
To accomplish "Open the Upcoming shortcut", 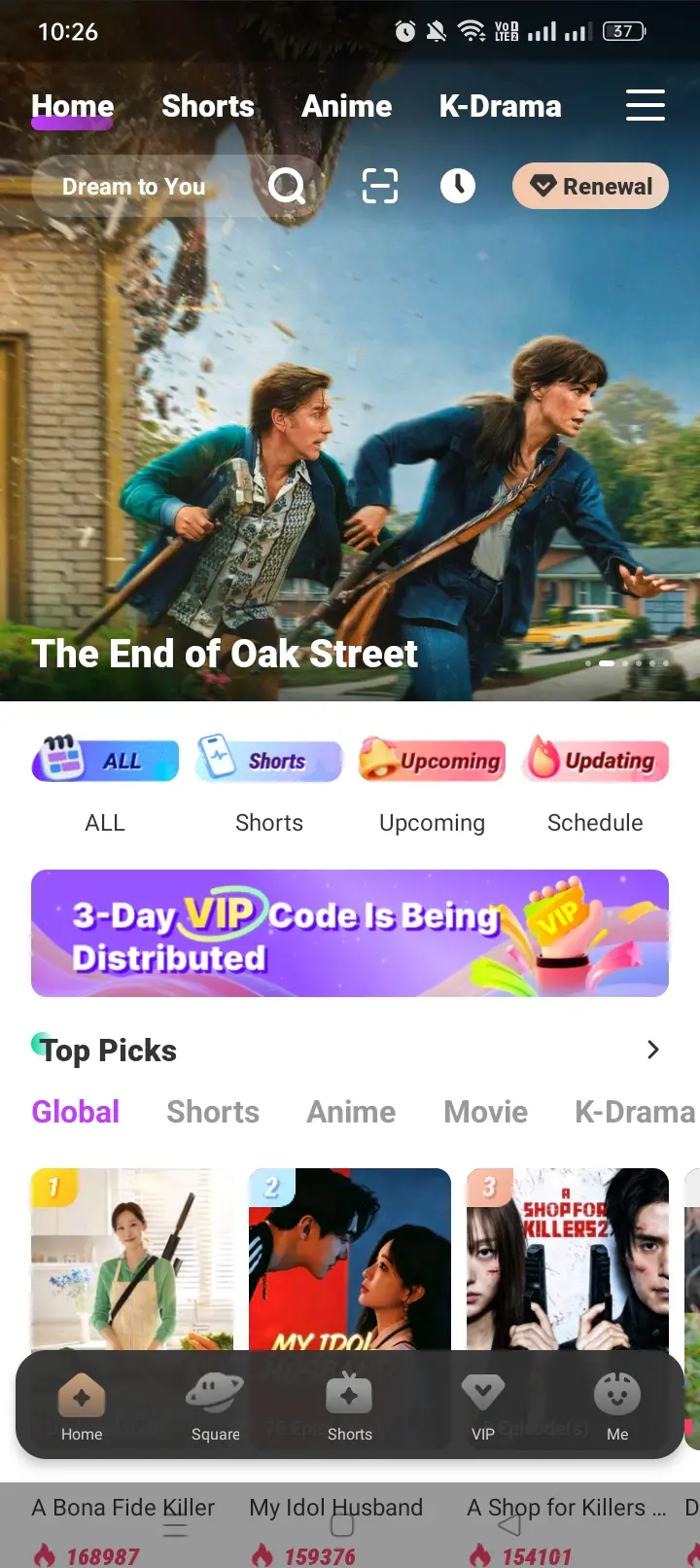I will point(432,784).
